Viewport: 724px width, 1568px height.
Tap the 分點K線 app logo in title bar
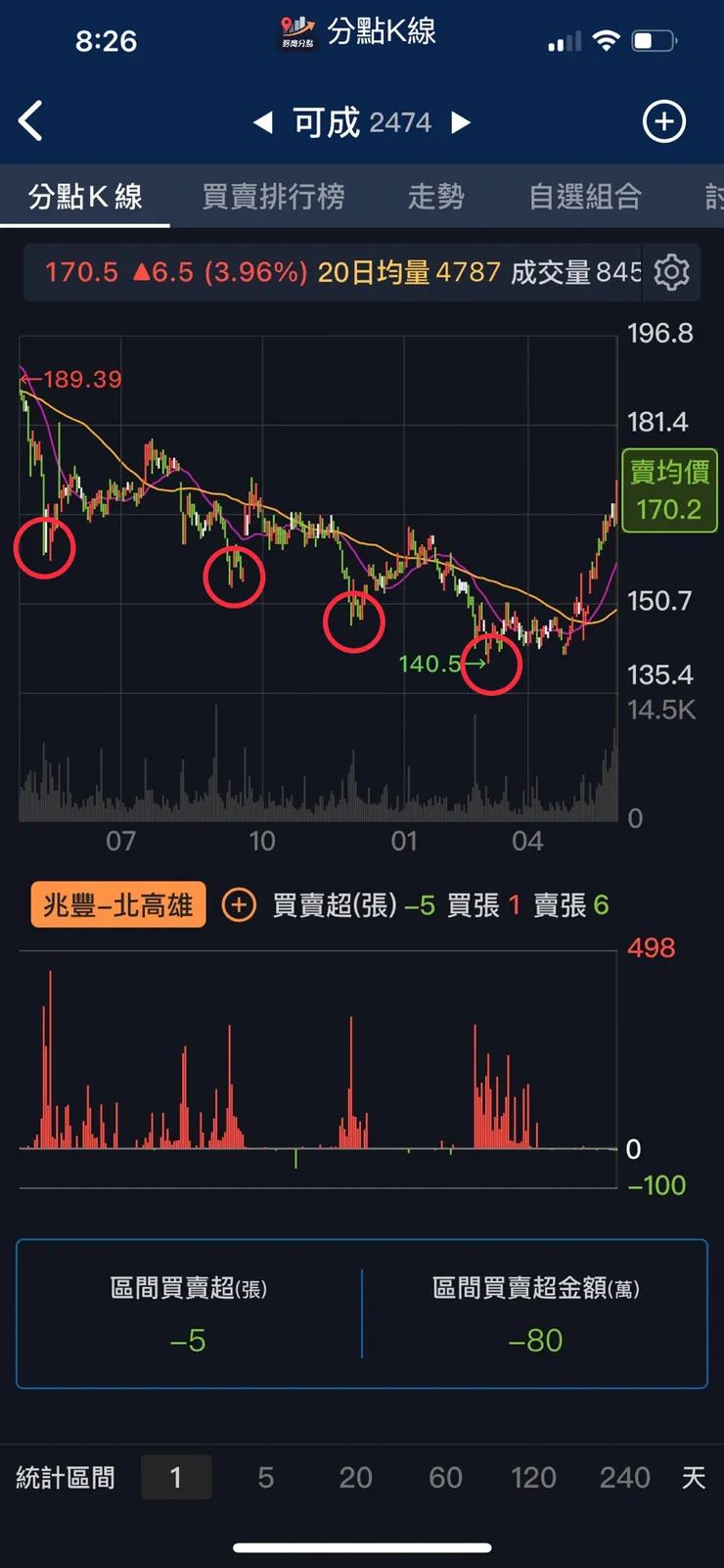click(x=298, y=31)
